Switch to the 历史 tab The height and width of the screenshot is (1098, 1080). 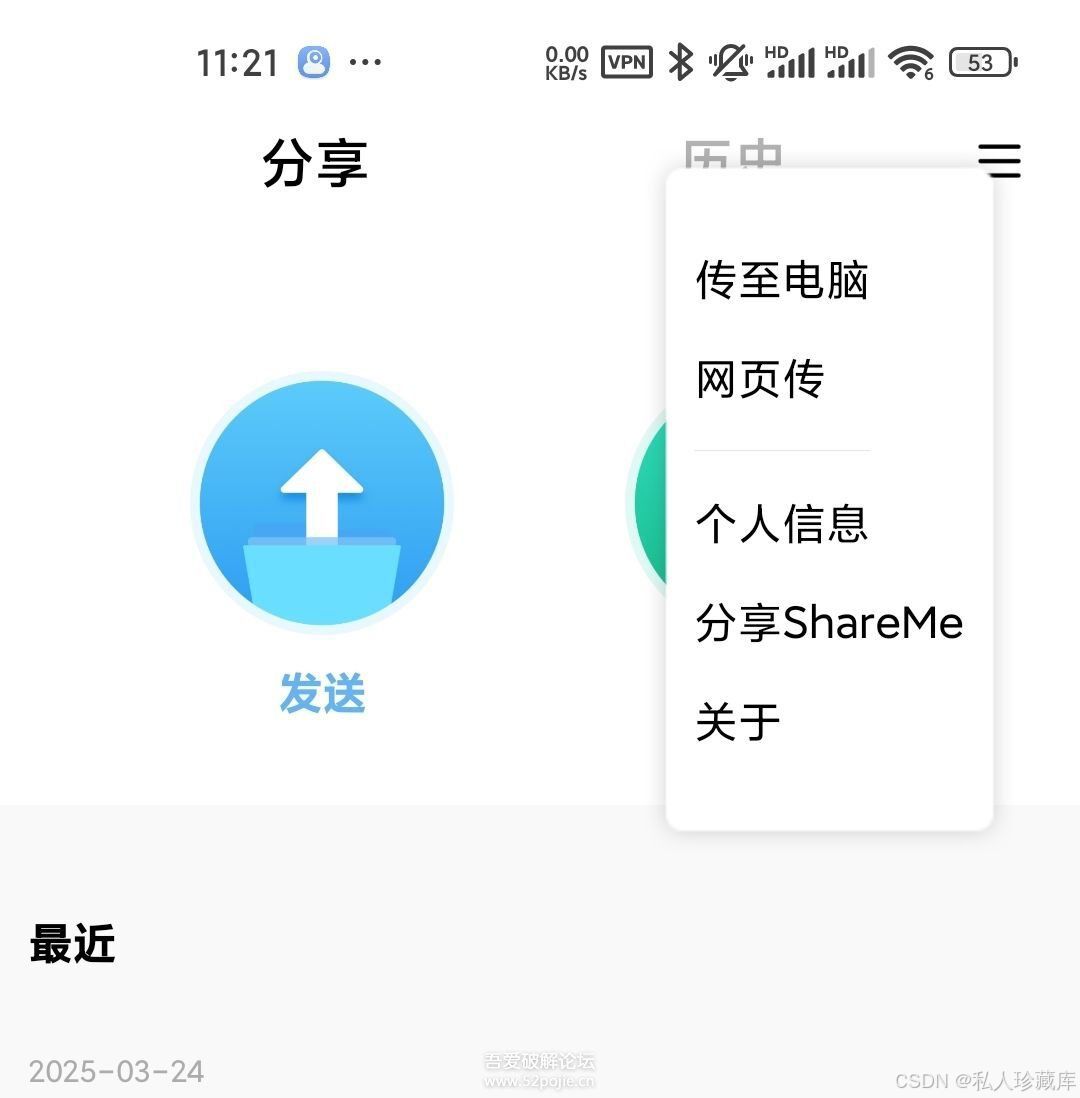732,154
